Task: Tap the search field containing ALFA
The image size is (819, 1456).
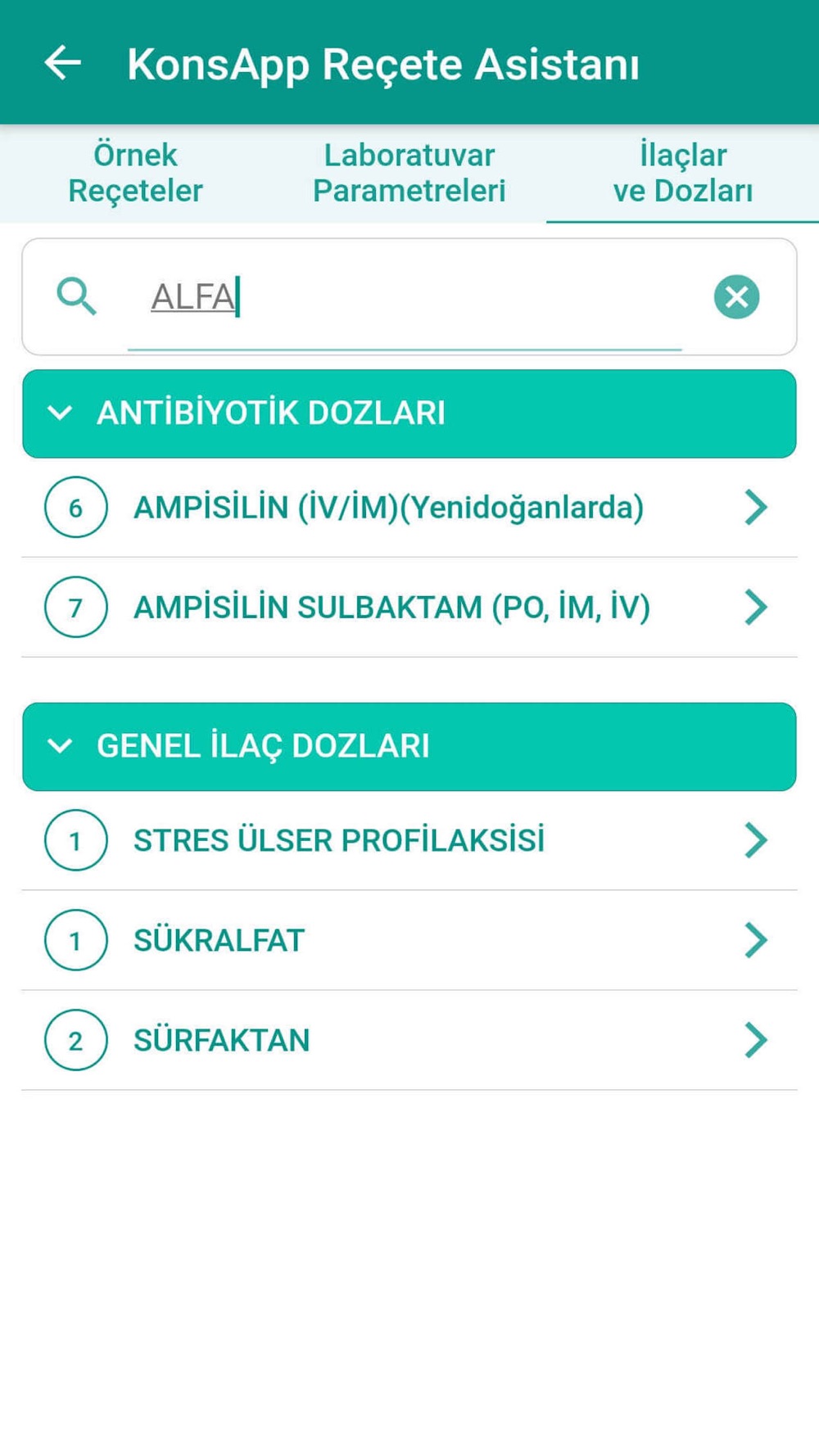Action: pos(404,296)
